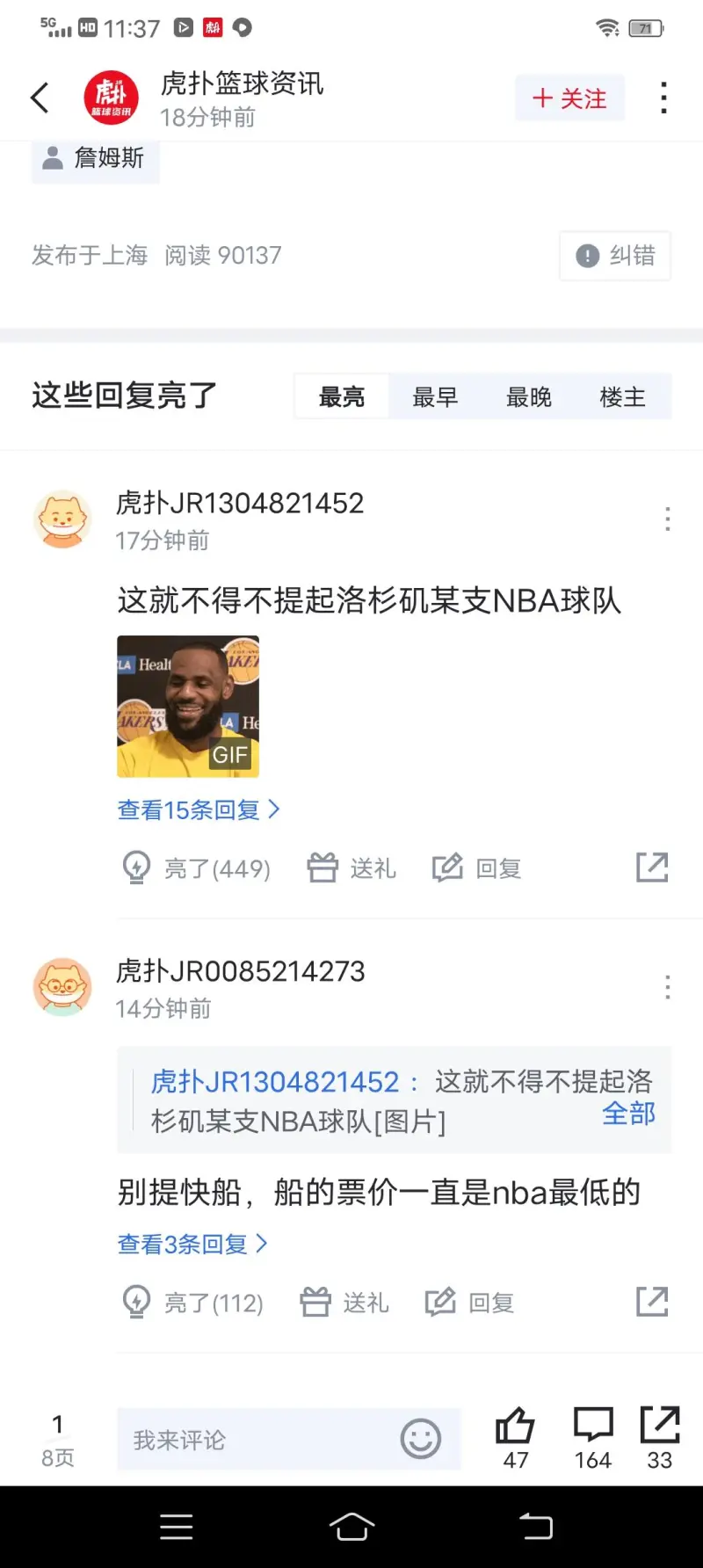Viewport: 703px width, 1568px height.
Task: Switch to the 最晚 sort tab
Action: pos(529,397)
